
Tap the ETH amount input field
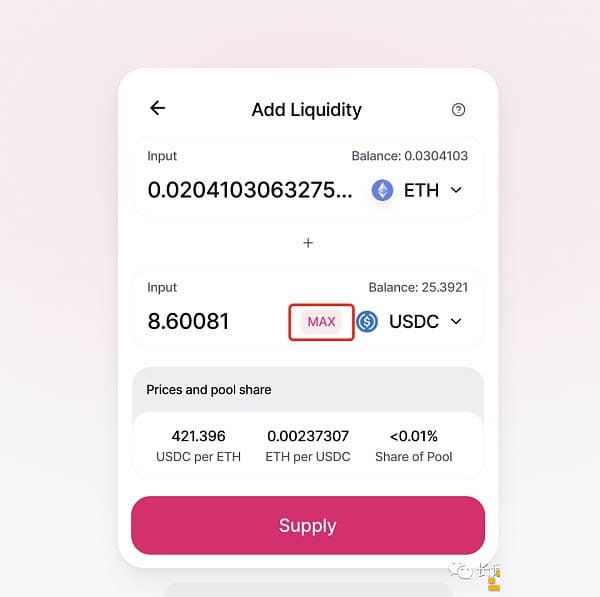pyautogui.click(x=250, y=190)
